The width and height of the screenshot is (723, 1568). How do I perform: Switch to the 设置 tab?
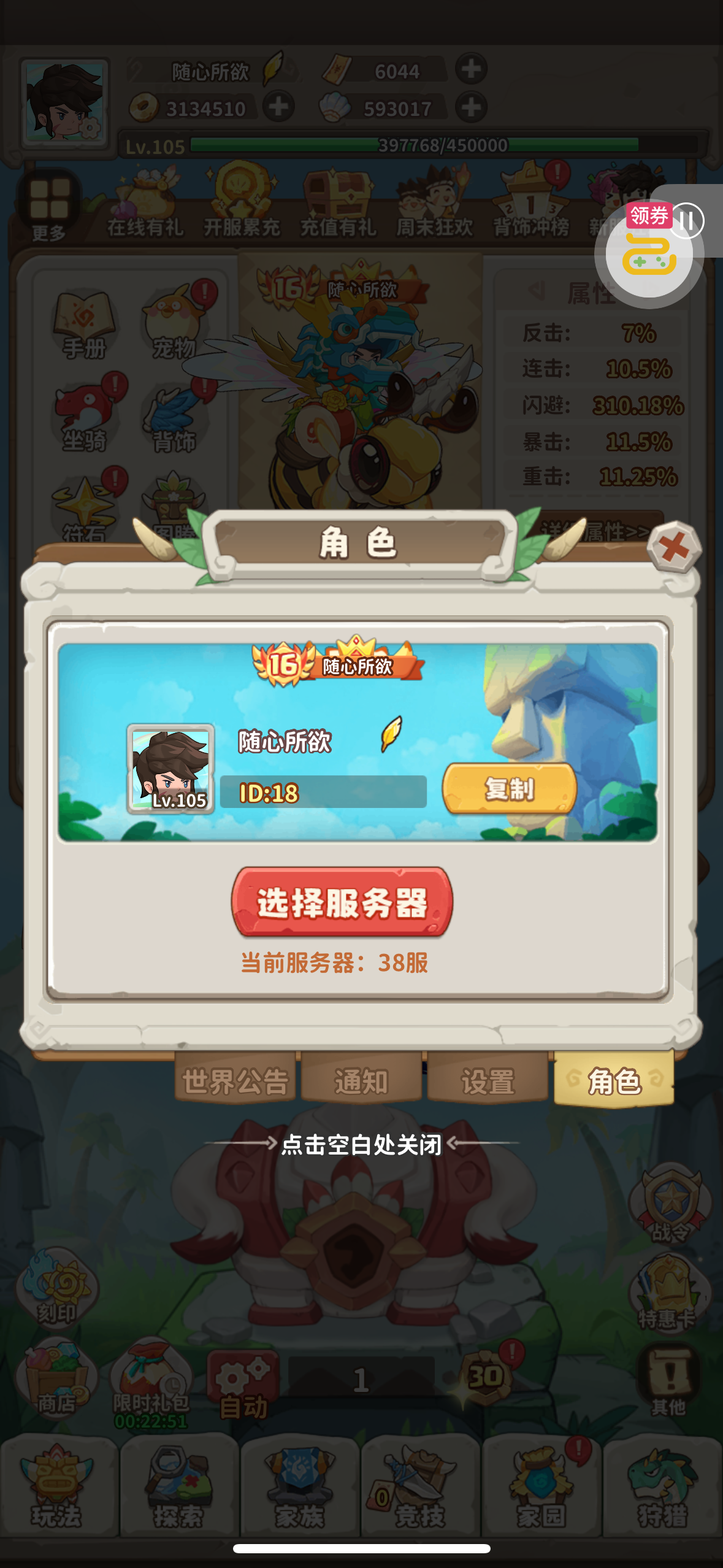point(488,1081)
